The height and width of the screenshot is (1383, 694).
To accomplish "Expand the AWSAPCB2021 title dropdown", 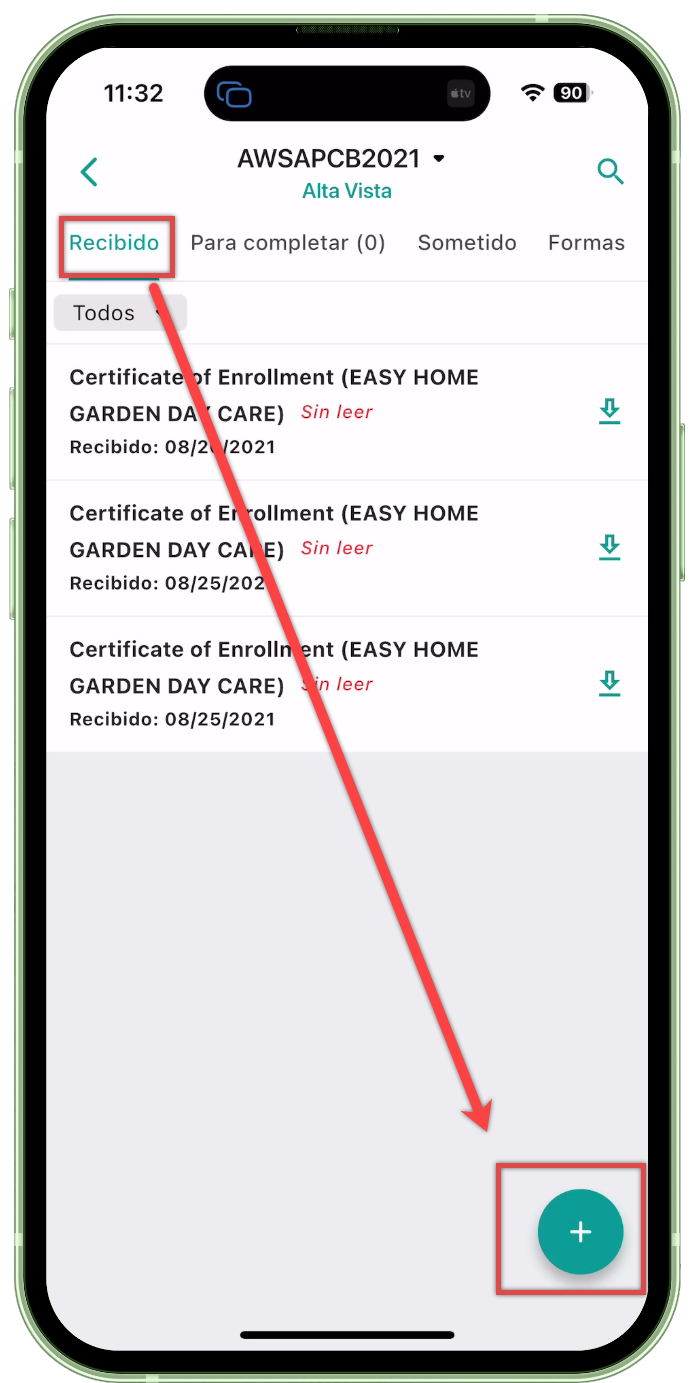I will pyautogui.click(x=438, y=159).
